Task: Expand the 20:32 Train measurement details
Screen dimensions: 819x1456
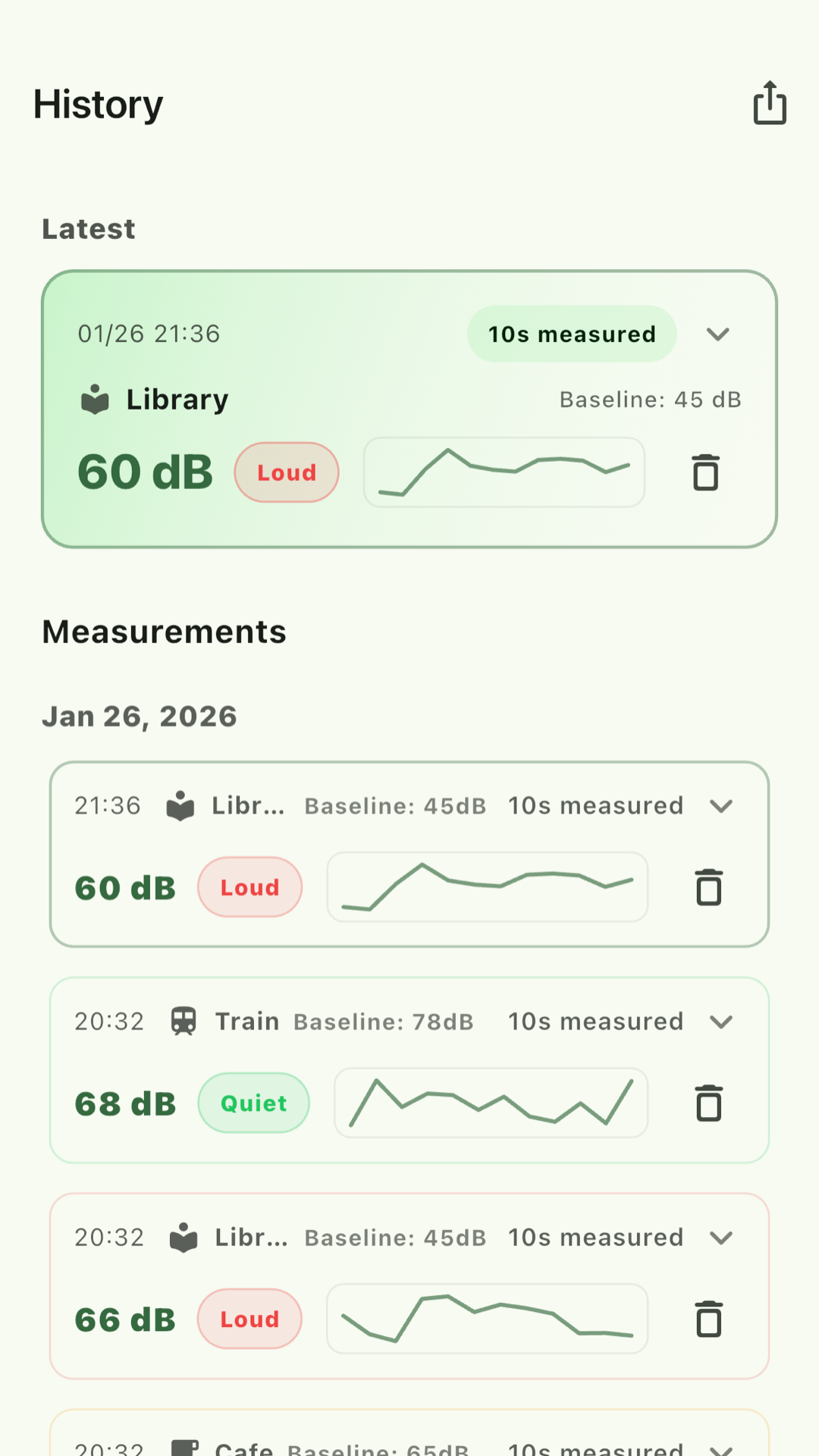Action: pyautogui.click(x=721, y=1022)
